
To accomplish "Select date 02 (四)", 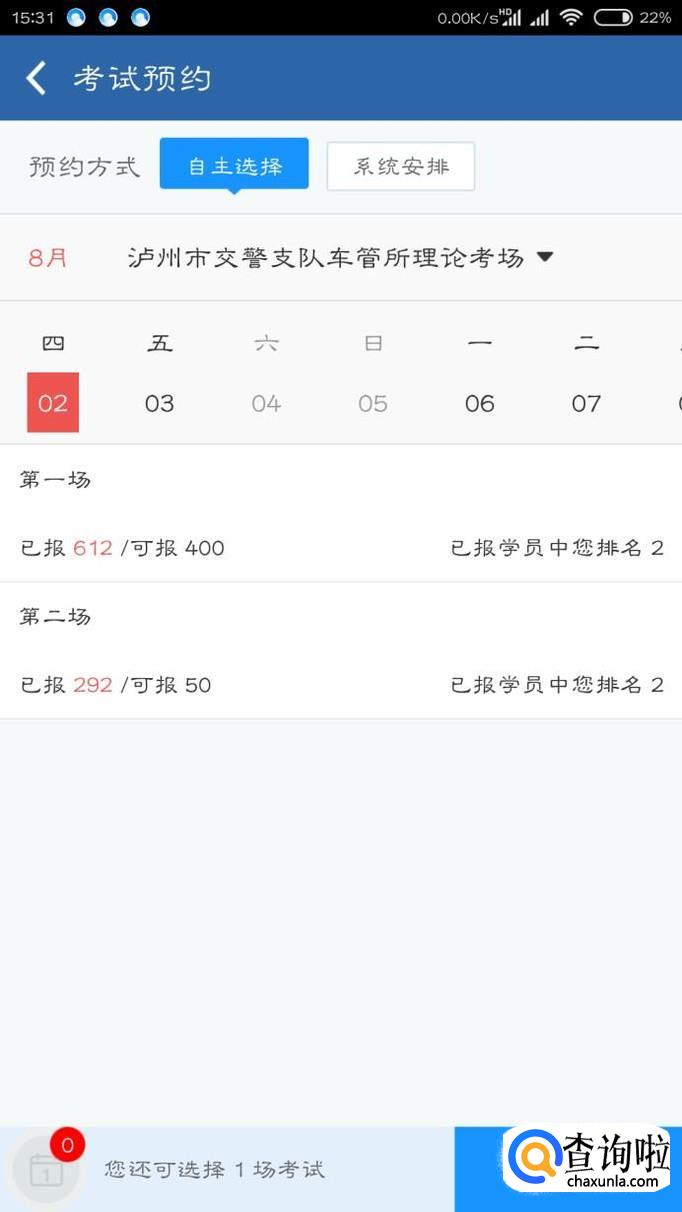I will click(53, 402).
